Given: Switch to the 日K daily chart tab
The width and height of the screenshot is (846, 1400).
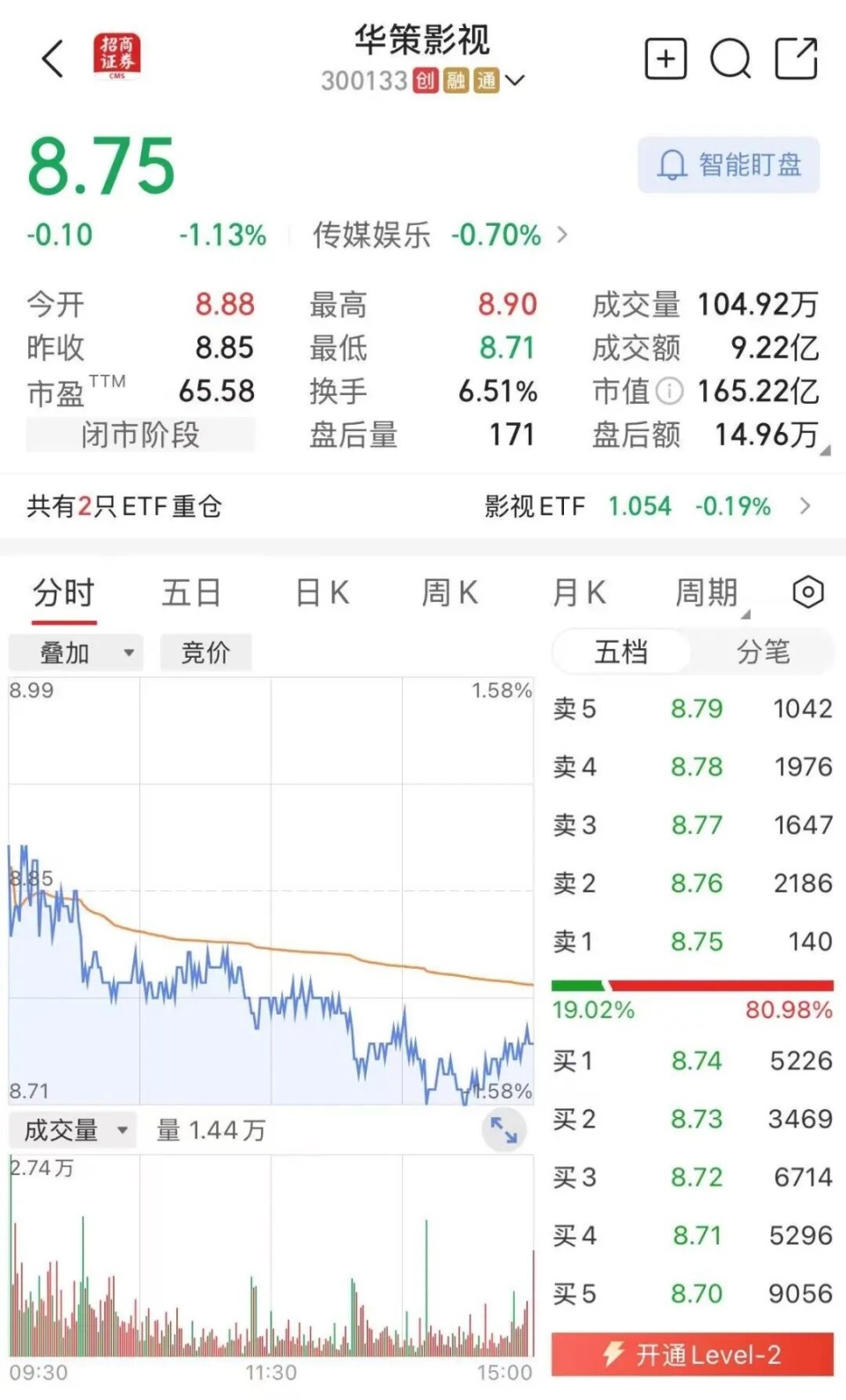Looking at the screenshot, I should pos(322,592).
